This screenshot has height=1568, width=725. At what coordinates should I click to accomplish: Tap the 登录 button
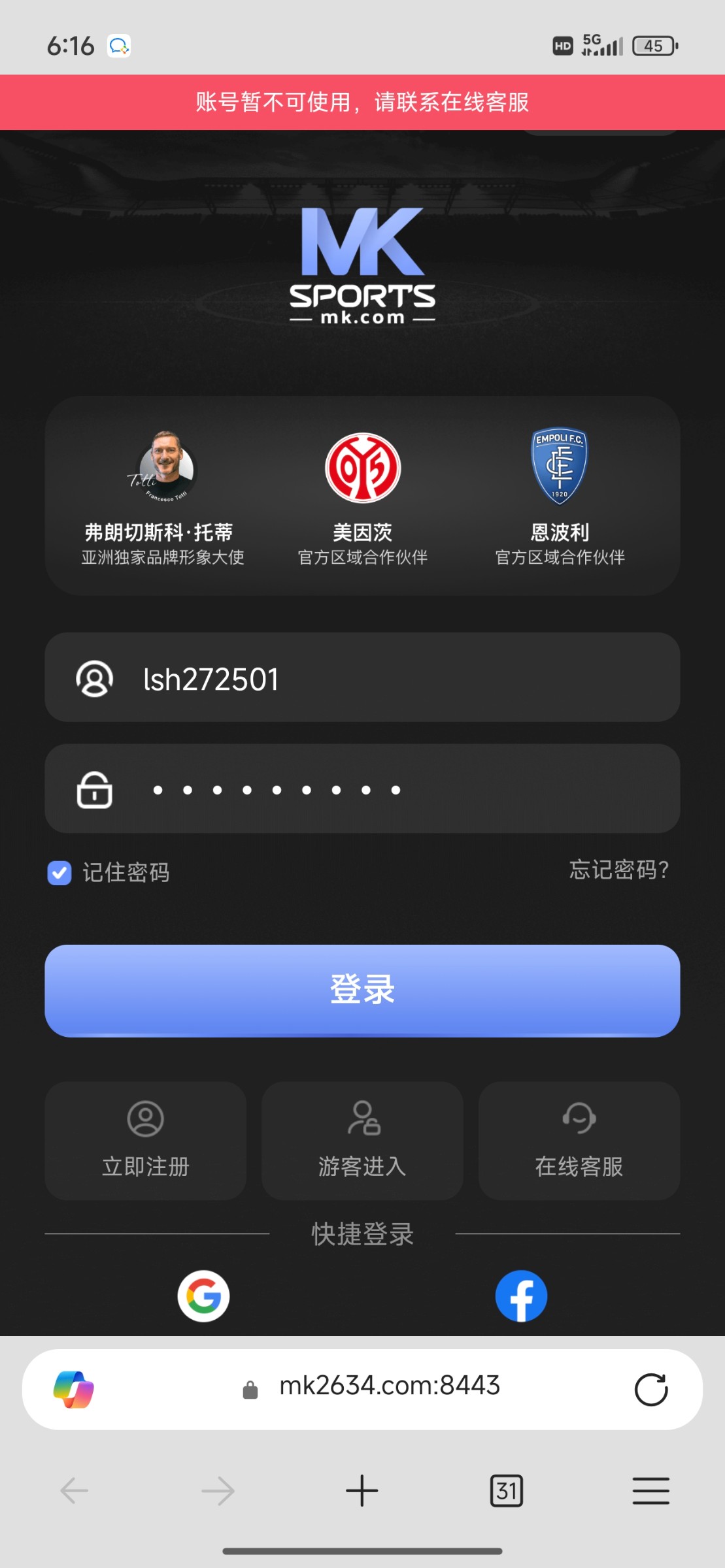tap(362, 990)
